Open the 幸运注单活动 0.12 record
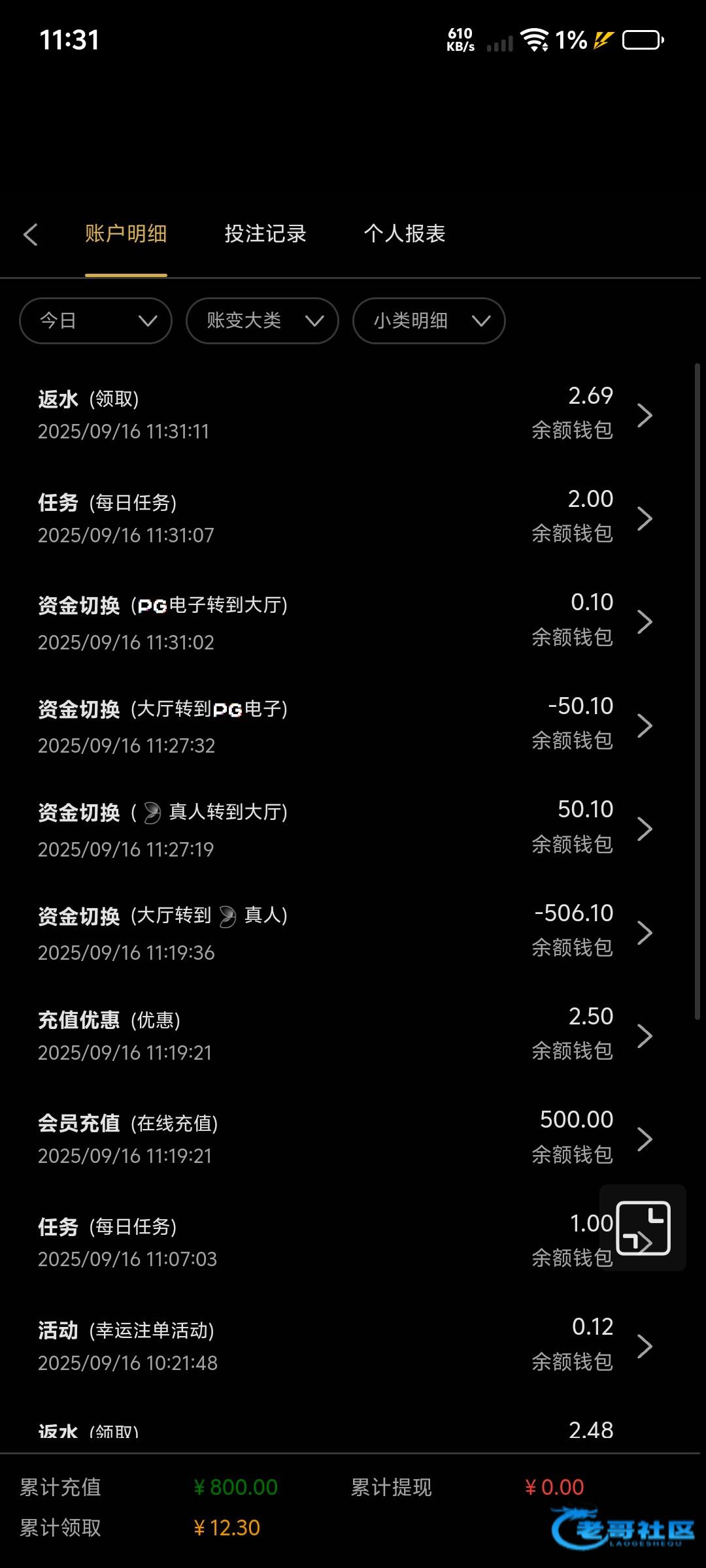Image resolution: width=706 pixels, height=1568 pixels. [346, 1345]
